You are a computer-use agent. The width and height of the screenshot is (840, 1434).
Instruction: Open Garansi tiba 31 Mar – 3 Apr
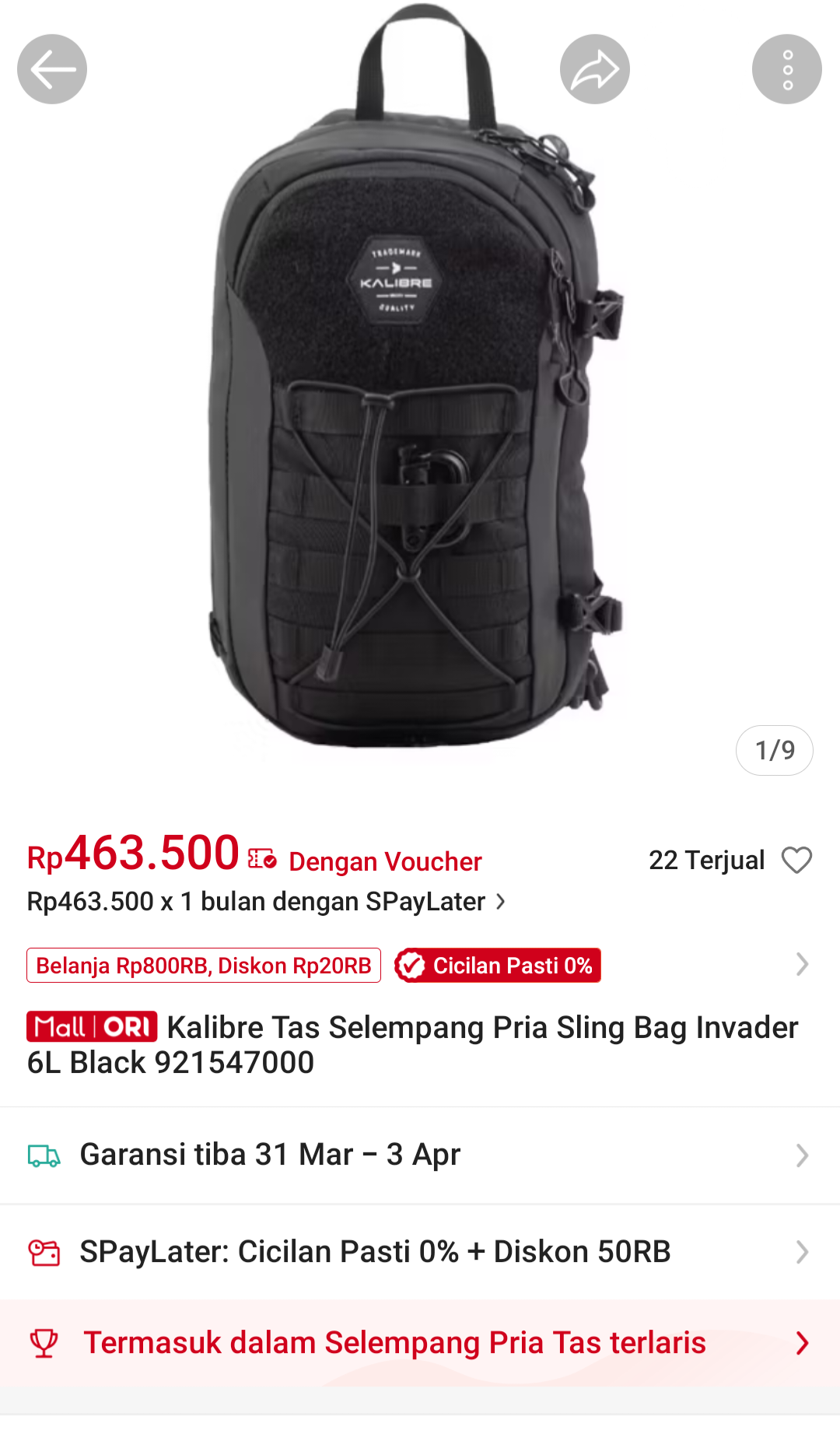[x=420, y=1155]
